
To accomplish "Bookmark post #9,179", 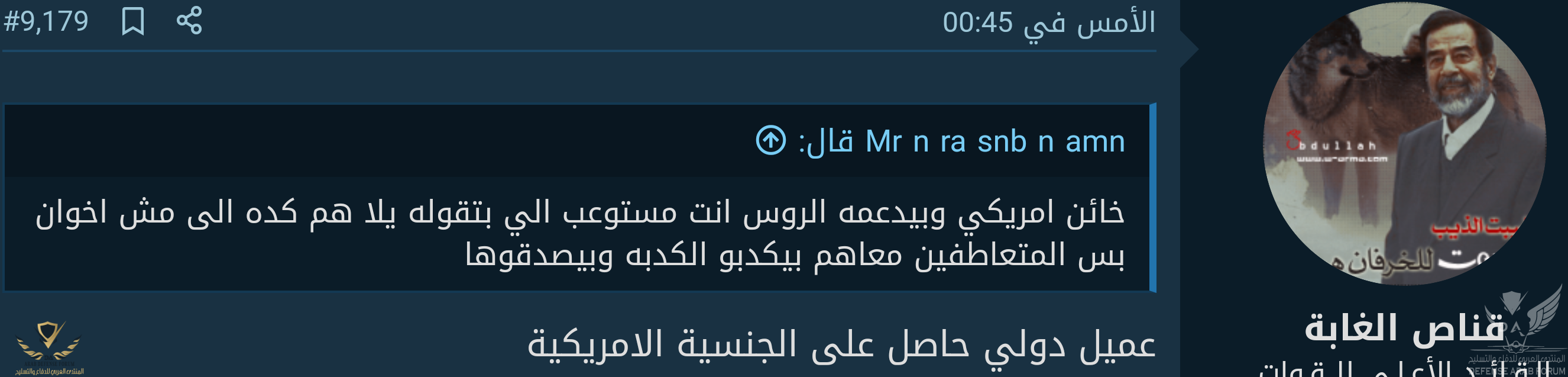I will tap(132, 22).
